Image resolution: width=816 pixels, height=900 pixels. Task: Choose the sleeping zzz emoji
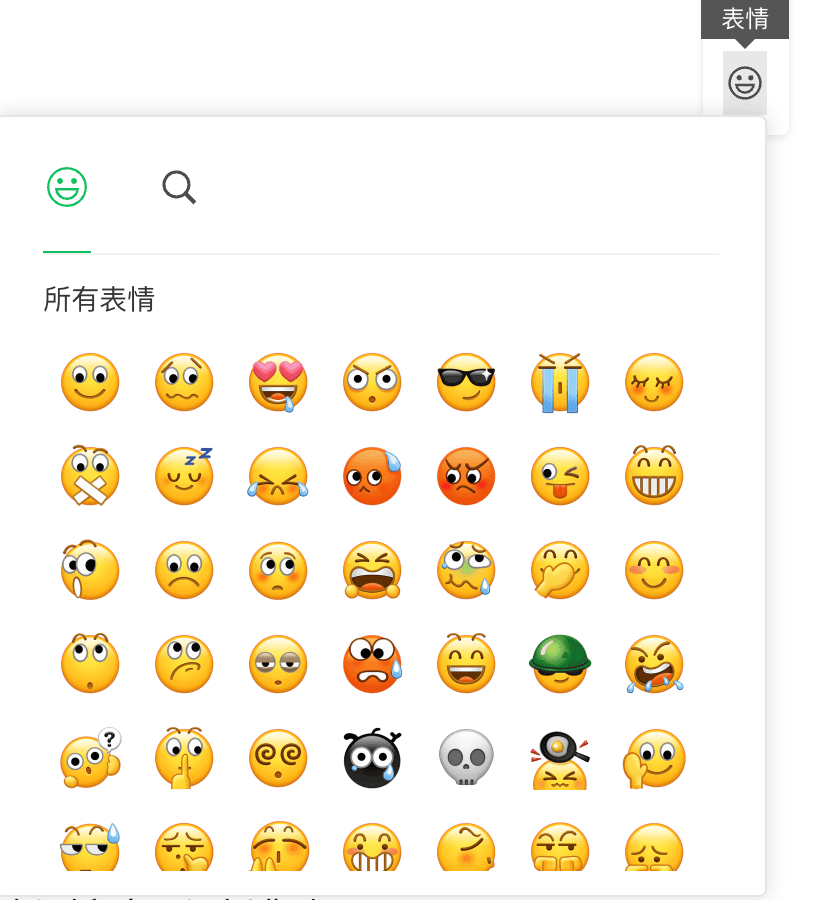point(185,476)
